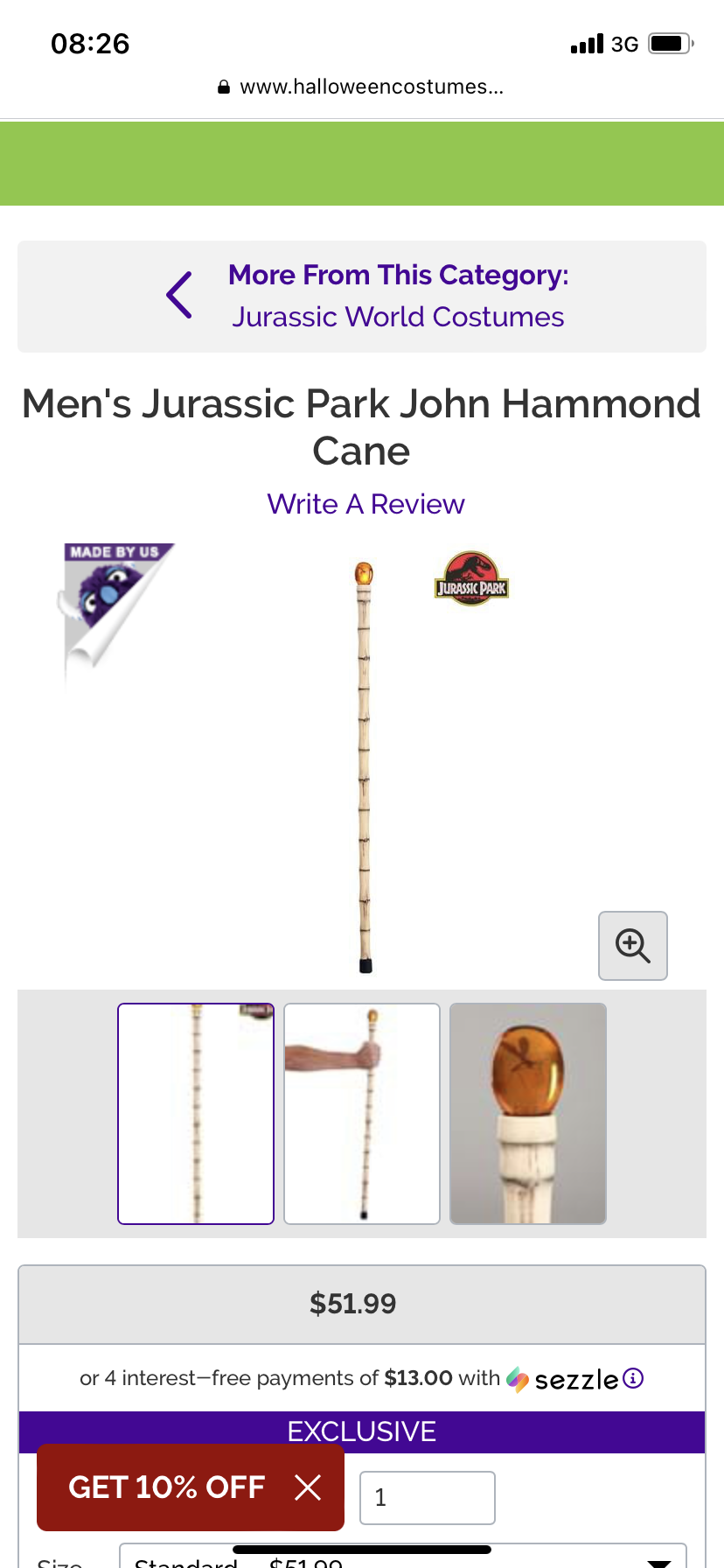The width and height of the screenshot is (724, 1568).
Task: Tap the browser address bar
Action: 361,87
